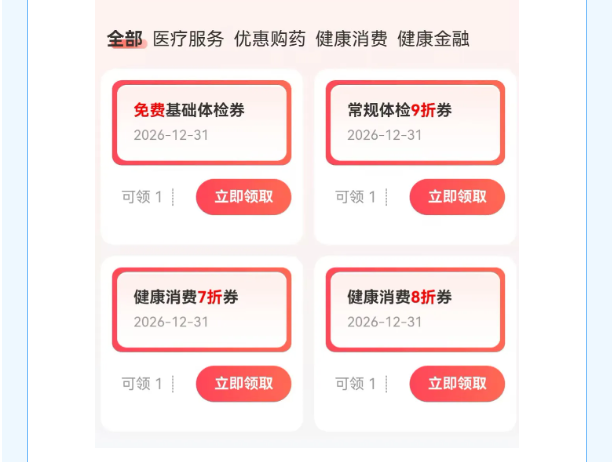The image size is (614, 462).
Task: Claim the 免费基础体检券 with 立即领取
Action: click(243, 197)
